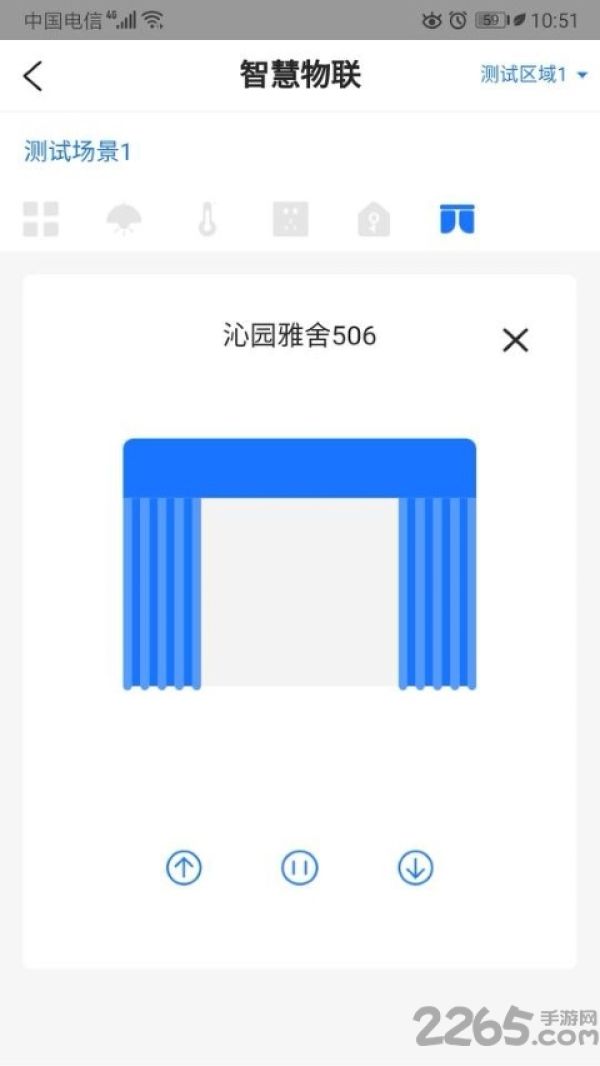Open the curtain with the up arrow
600x1066 pixels.
coord(184,867)
